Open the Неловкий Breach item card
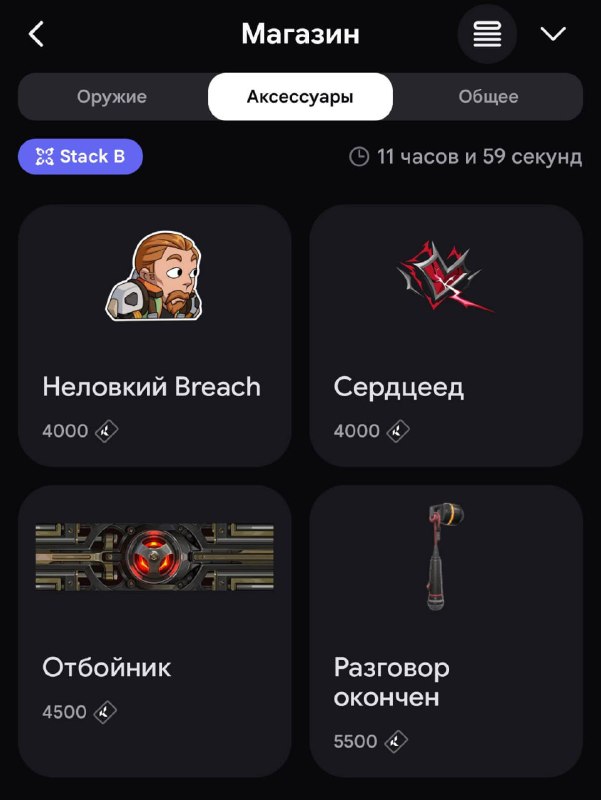This screenshot has height=800, width=601. 155,336
